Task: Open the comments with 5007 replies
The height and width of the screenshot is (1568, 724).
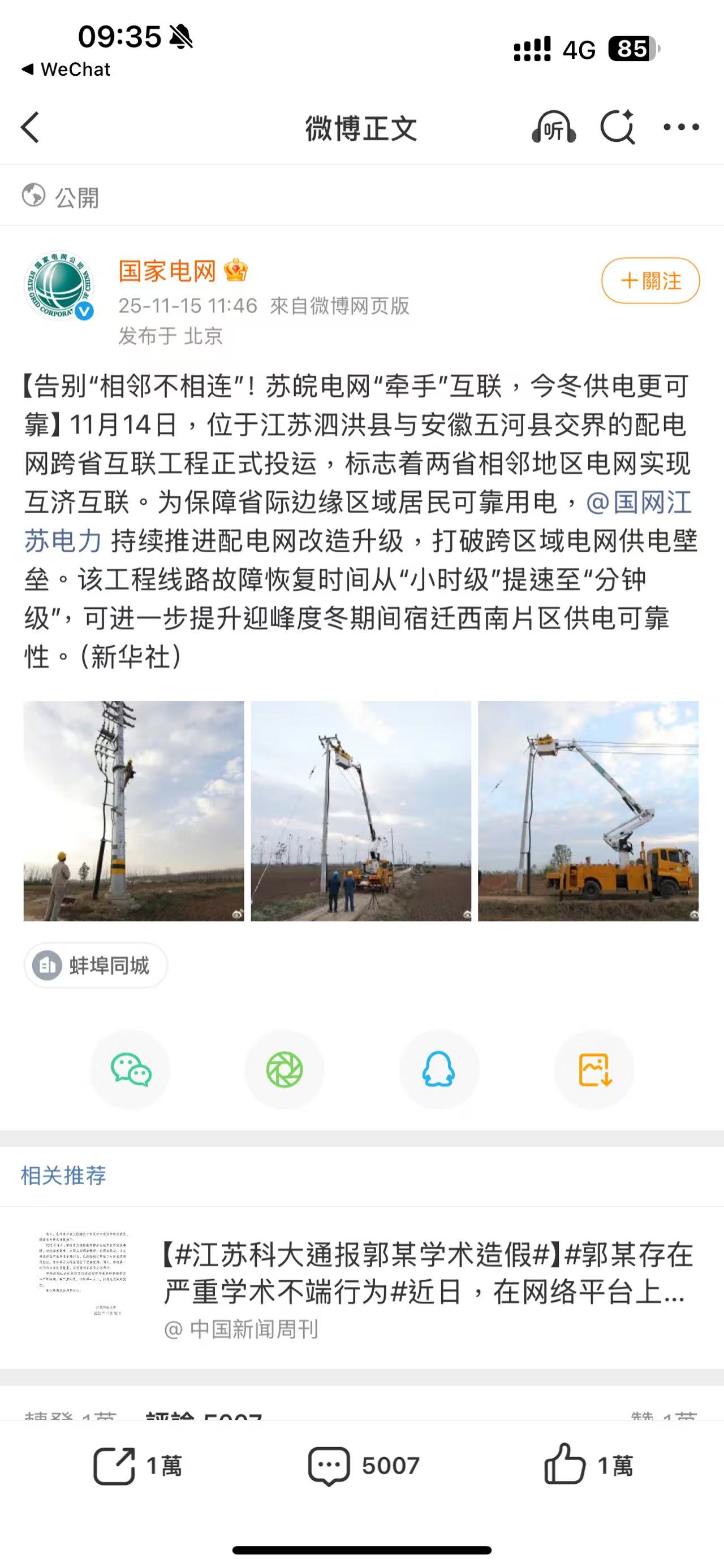Action: pos(364,1466)
